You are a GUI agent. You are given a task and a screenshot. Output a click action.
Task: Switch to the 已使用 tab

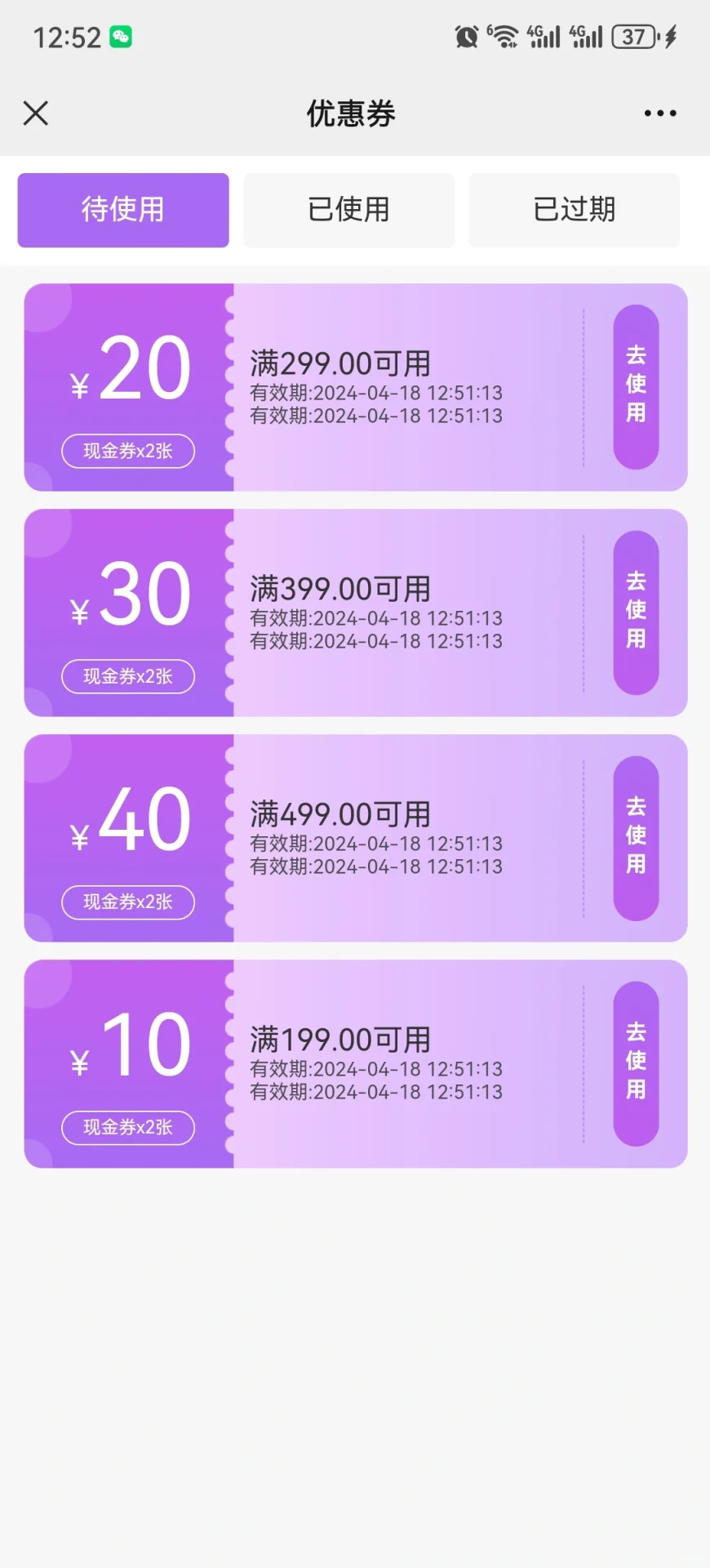click(x=348, y=210)
